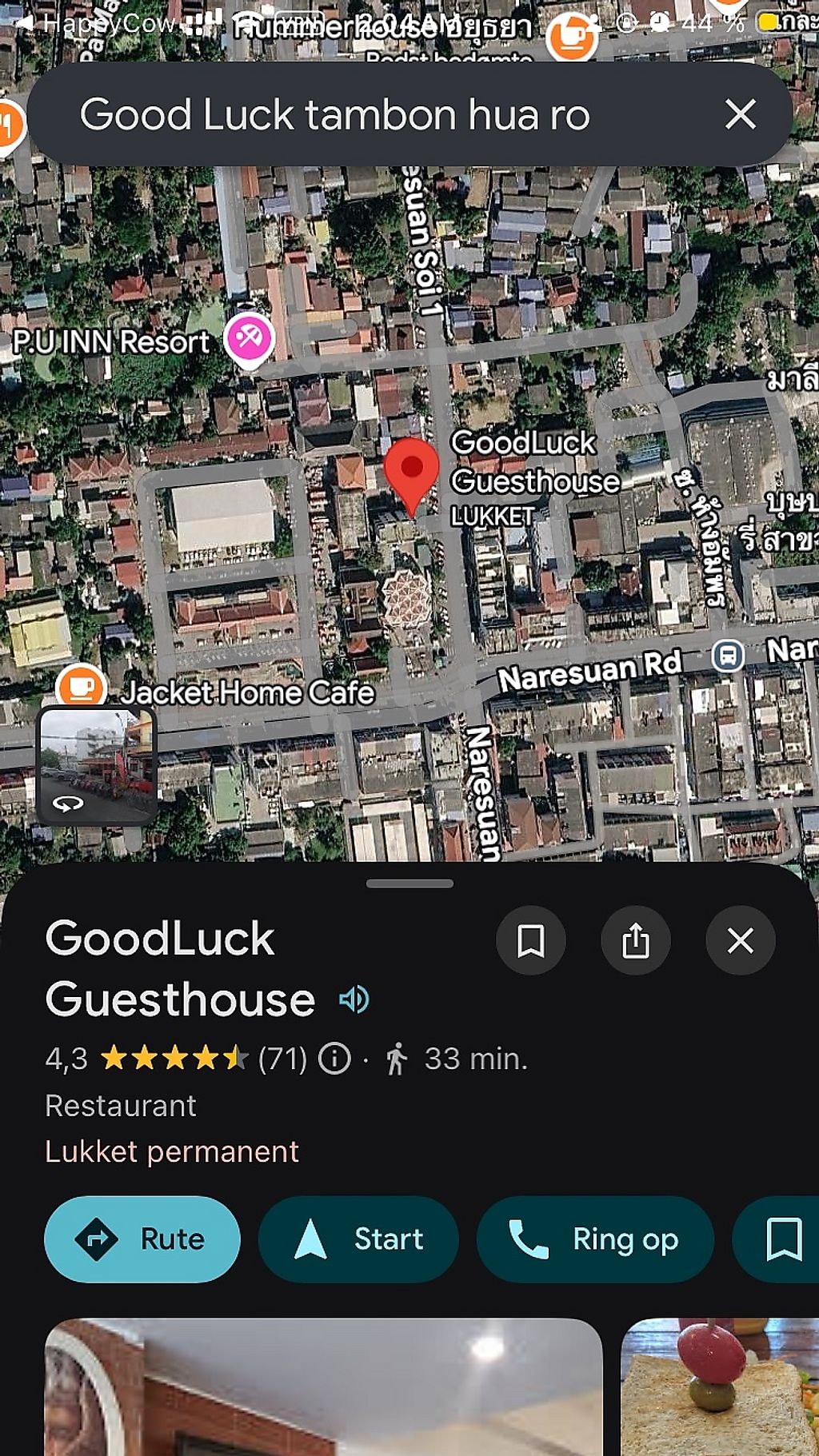The height and width of the screenshot is (1456, 819).
Task: Edit the search field text
Action: 334,114
